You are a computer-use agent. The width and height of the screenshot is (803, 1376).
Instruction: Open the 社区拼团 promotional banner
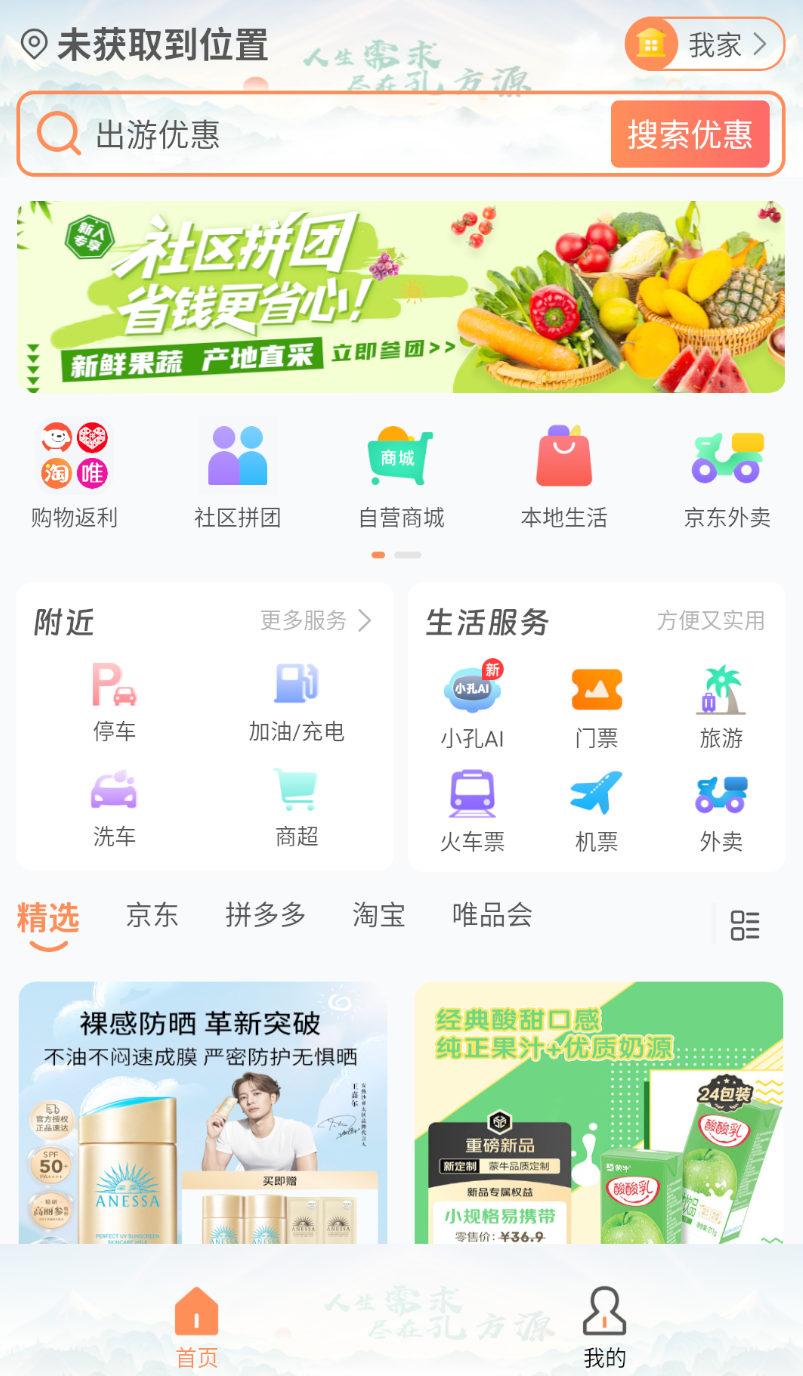(x=401, y=297)
